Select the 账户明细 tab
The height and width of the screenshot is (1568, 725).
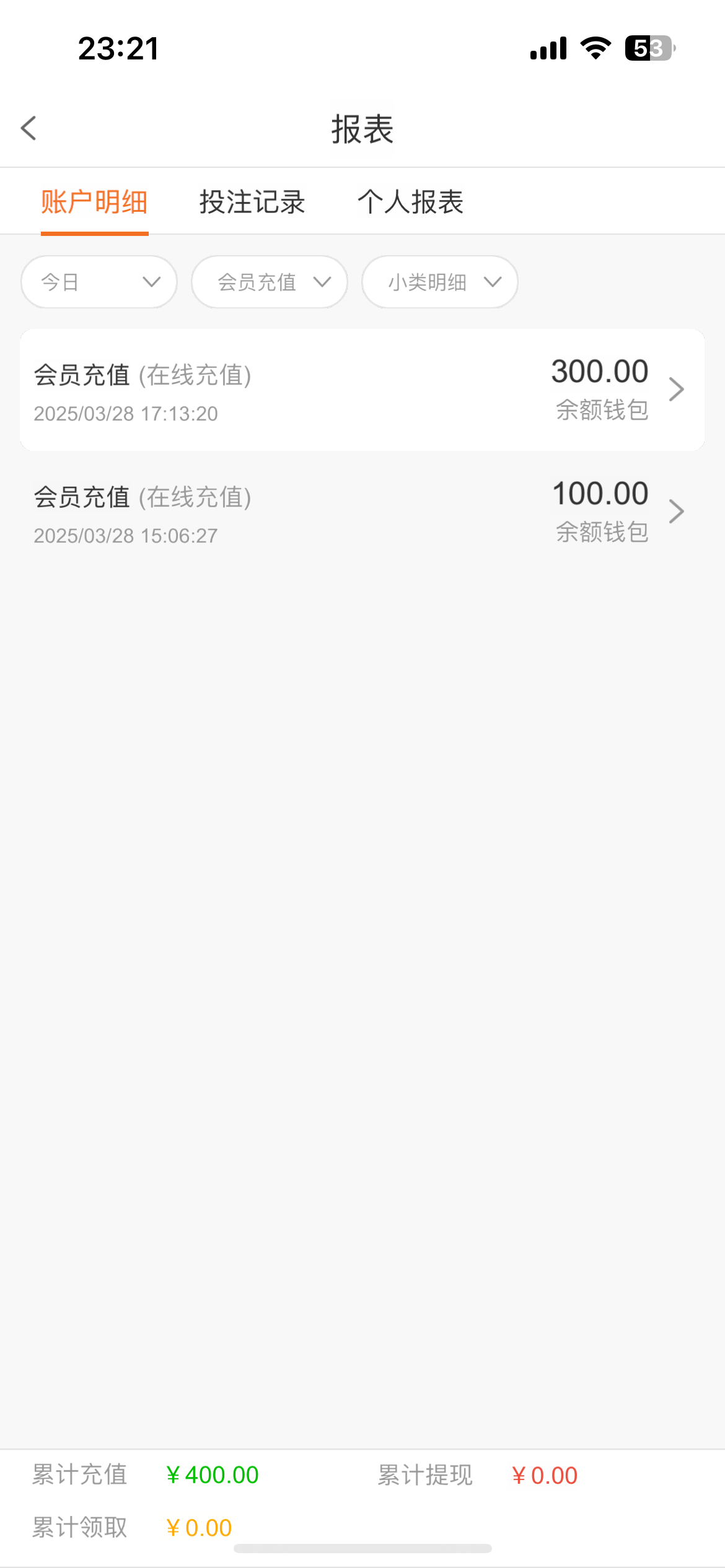click(95, 202)
